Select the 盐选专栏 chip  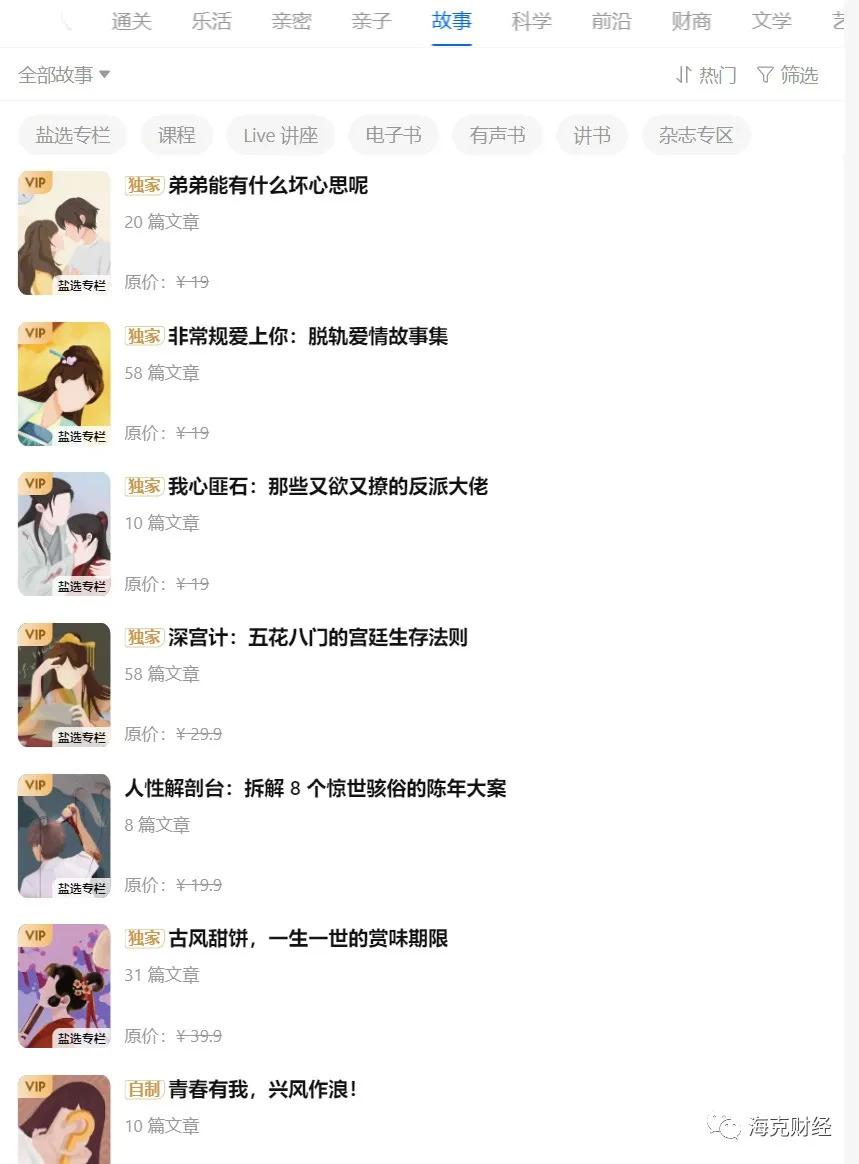[73, 136]
